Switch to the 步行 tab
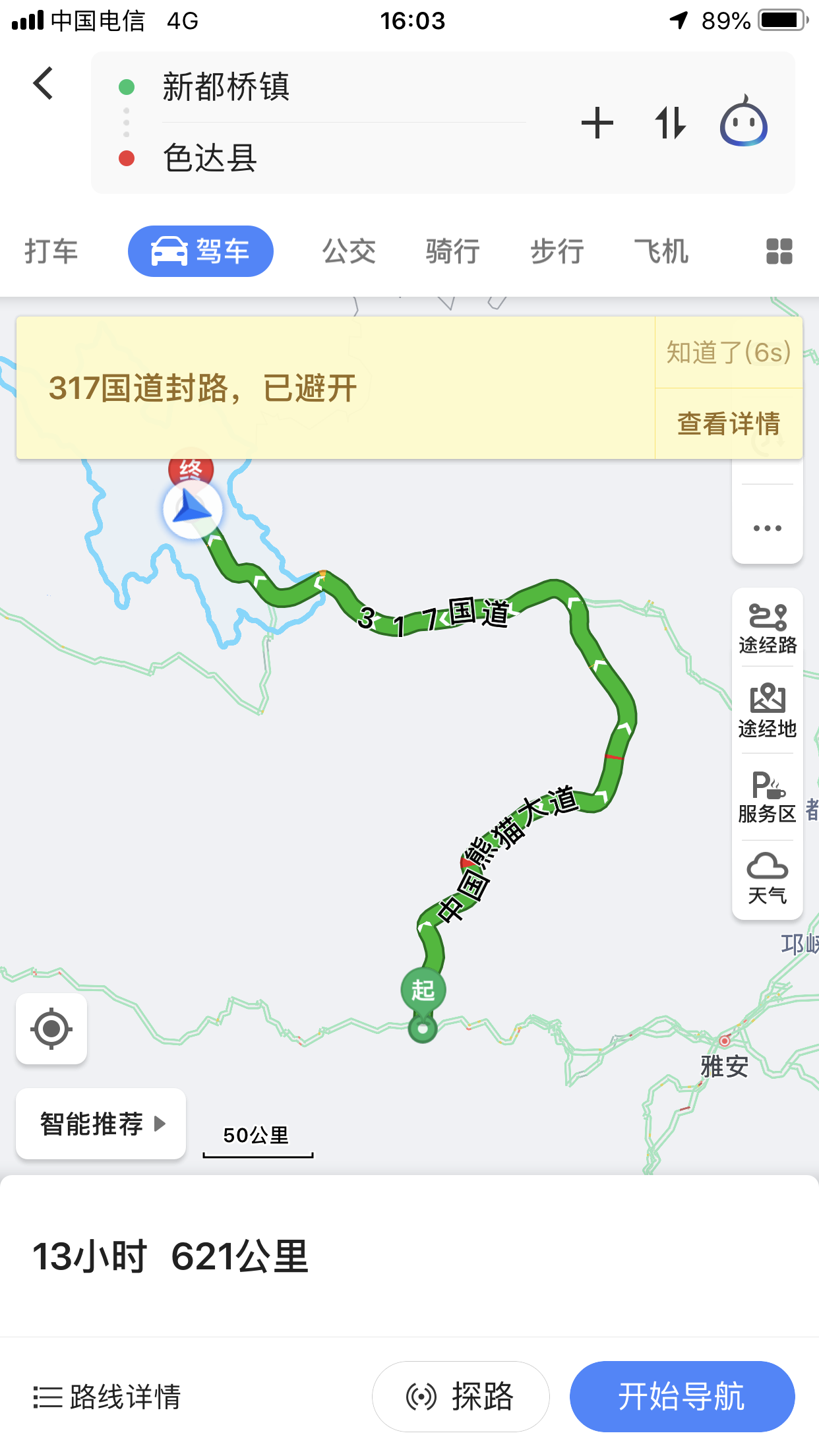Viewport: 819px width, 1456px height. (557, 251)
